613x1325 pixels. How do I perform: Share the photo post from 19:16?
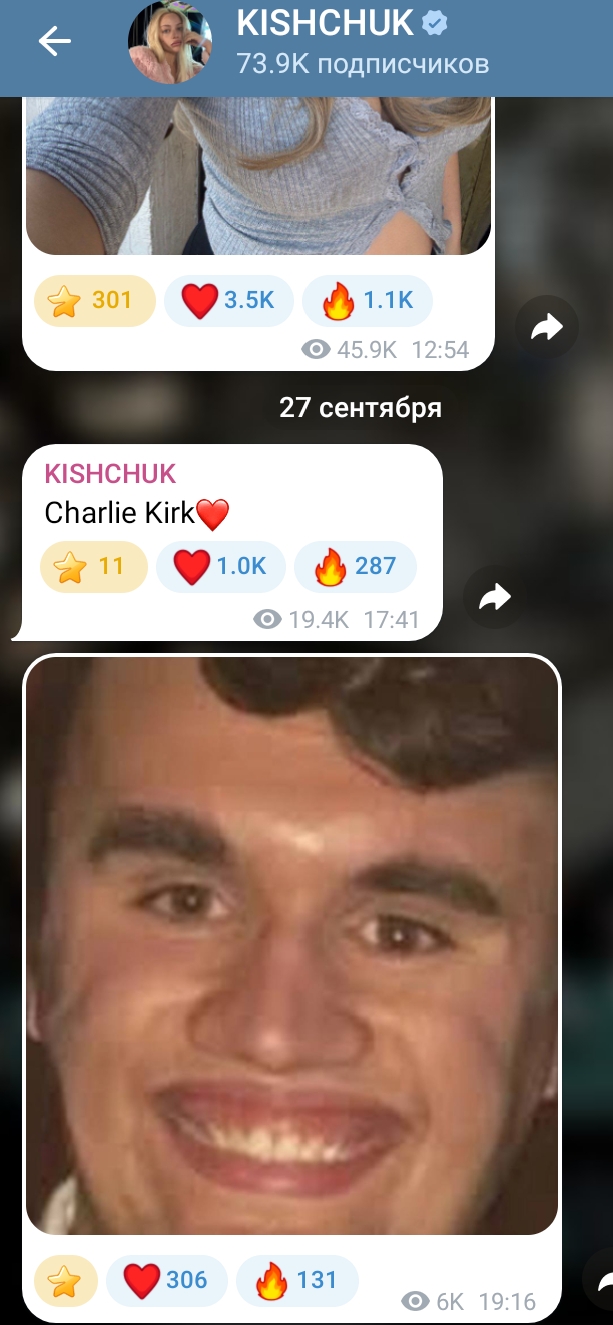(x=600, y=1283)
